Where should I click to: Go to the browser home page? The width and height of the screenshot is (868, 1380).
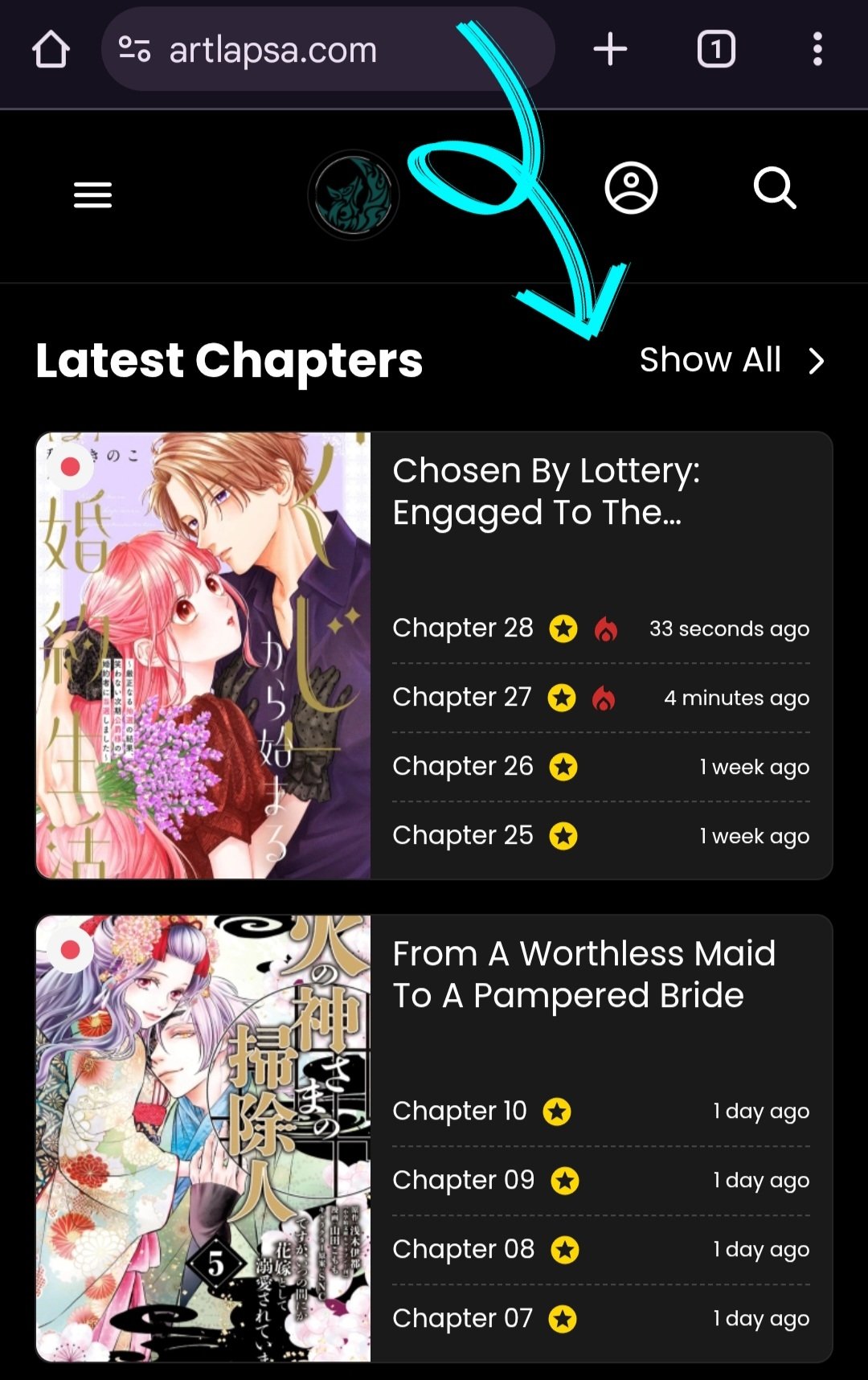[x=51, y=50]
